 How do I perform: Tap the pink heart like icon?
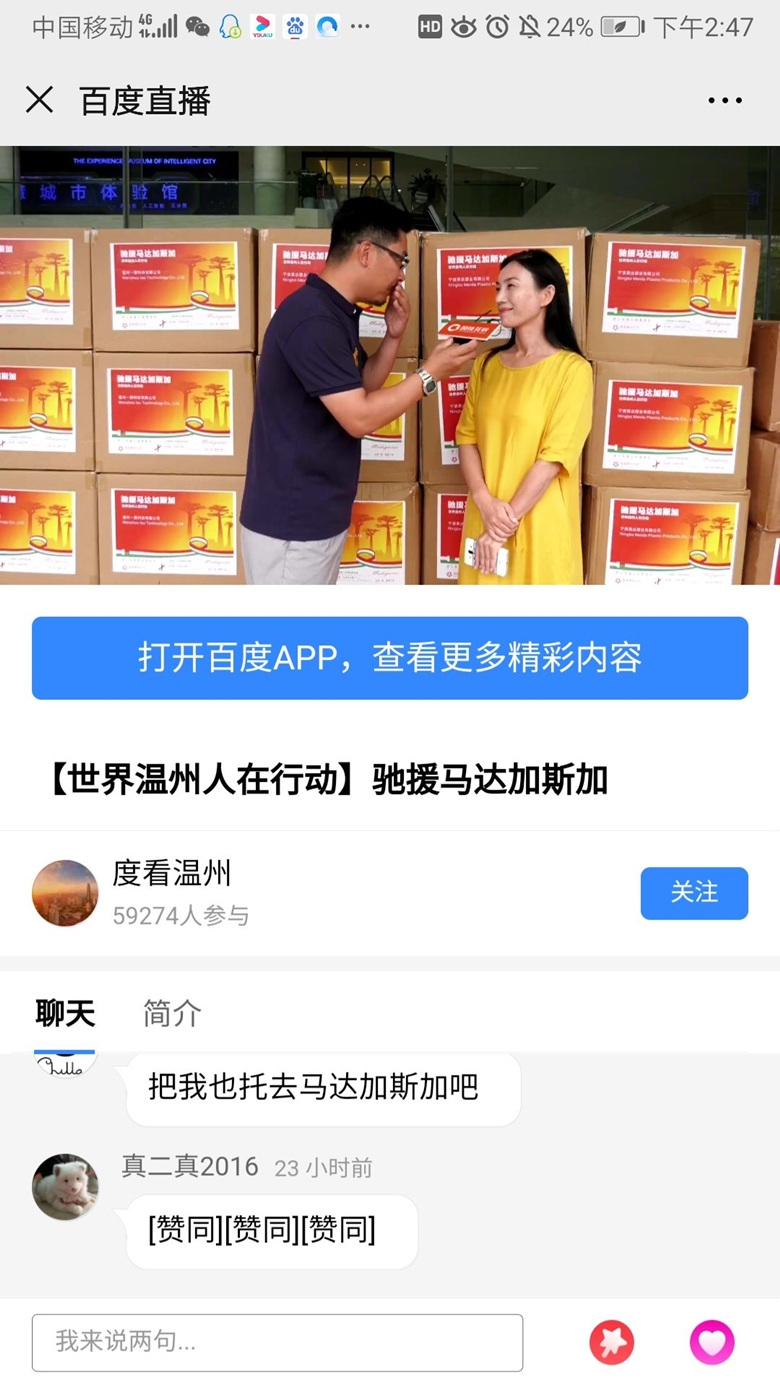pos(712,1343)
